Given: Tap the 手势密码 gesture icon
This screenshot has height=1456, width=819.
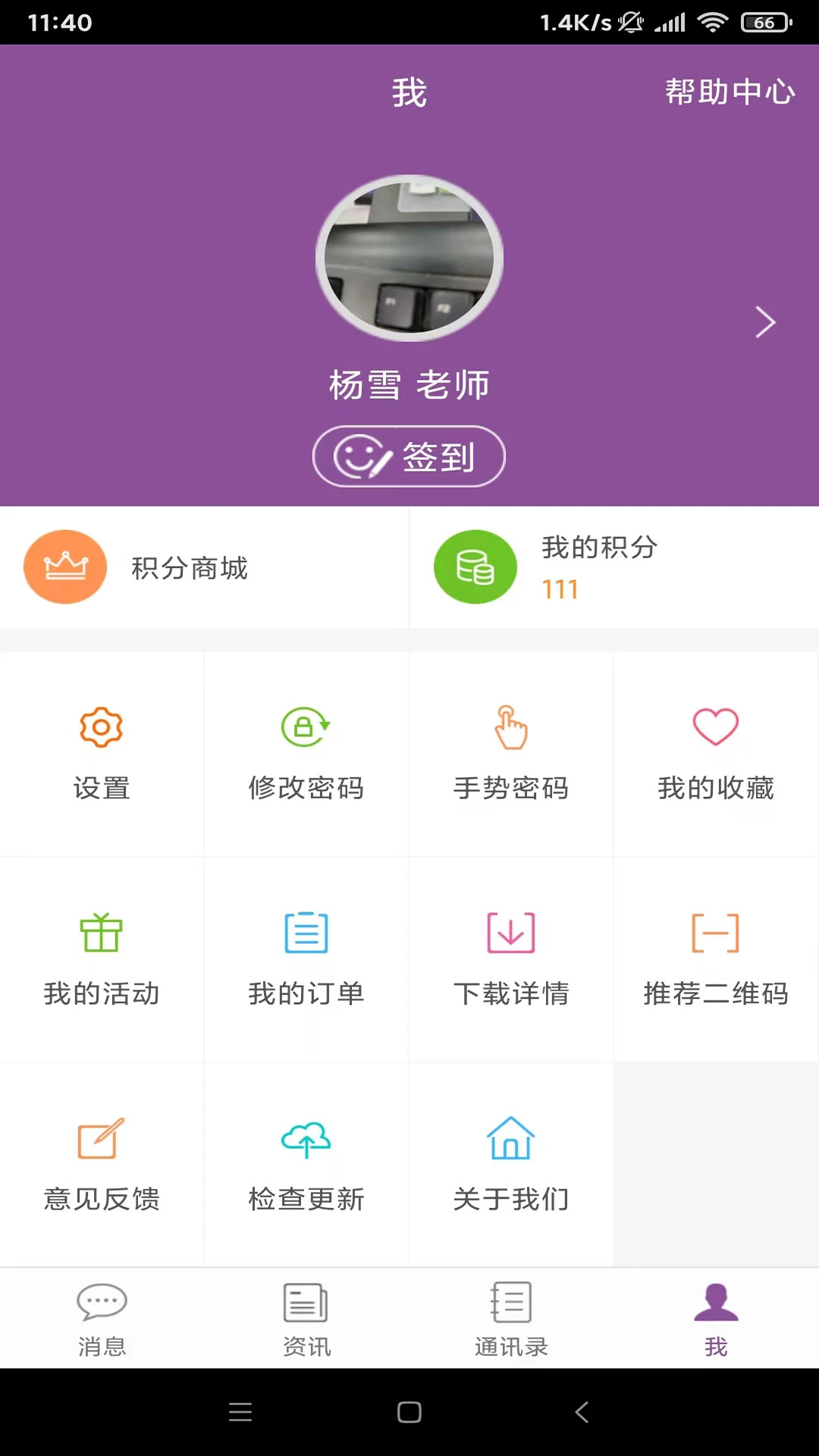Looking at the screenshot, I should [x=511, y=726].
